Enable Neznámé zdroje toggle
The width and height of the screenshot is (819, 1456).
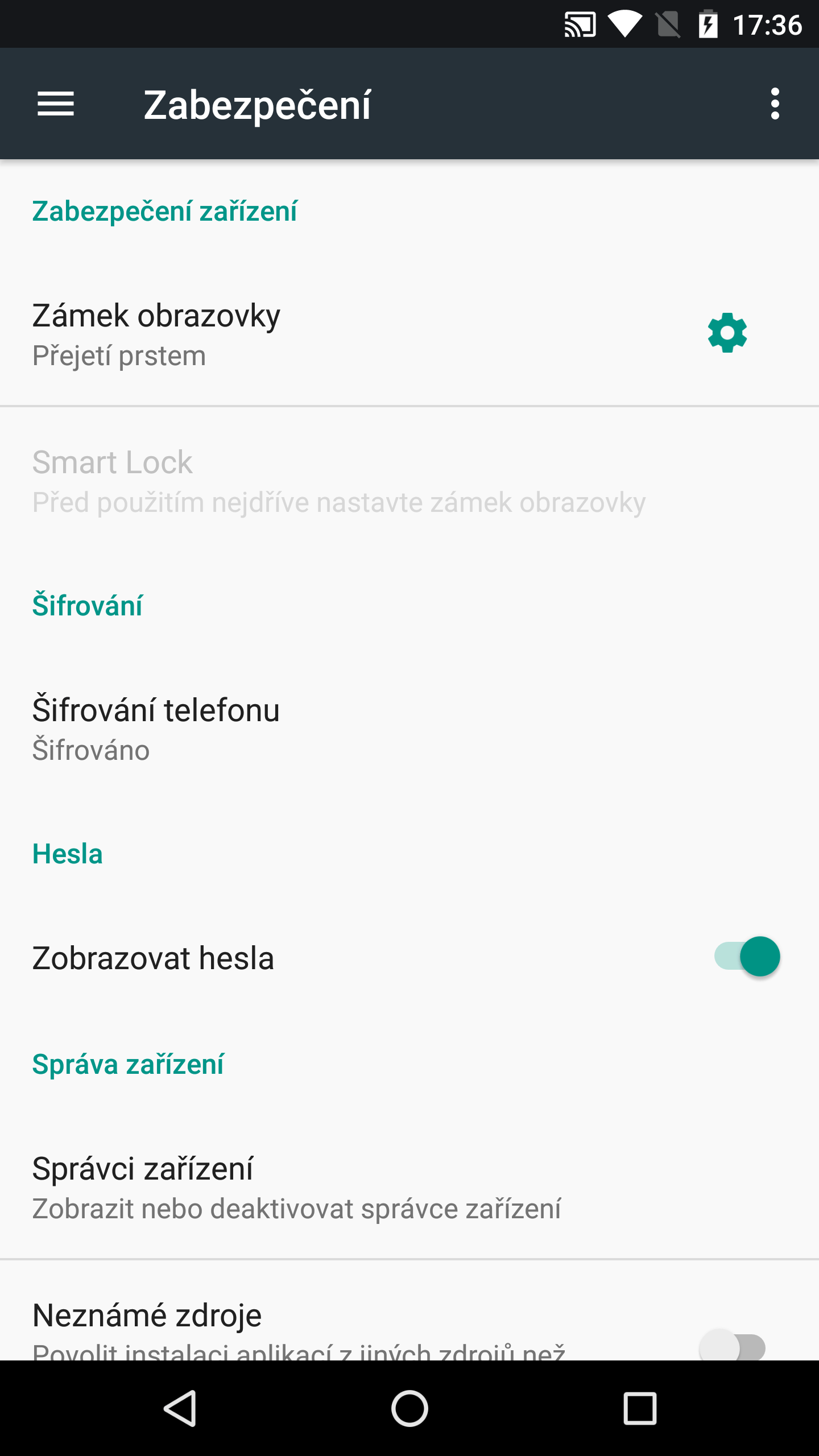733,1347
